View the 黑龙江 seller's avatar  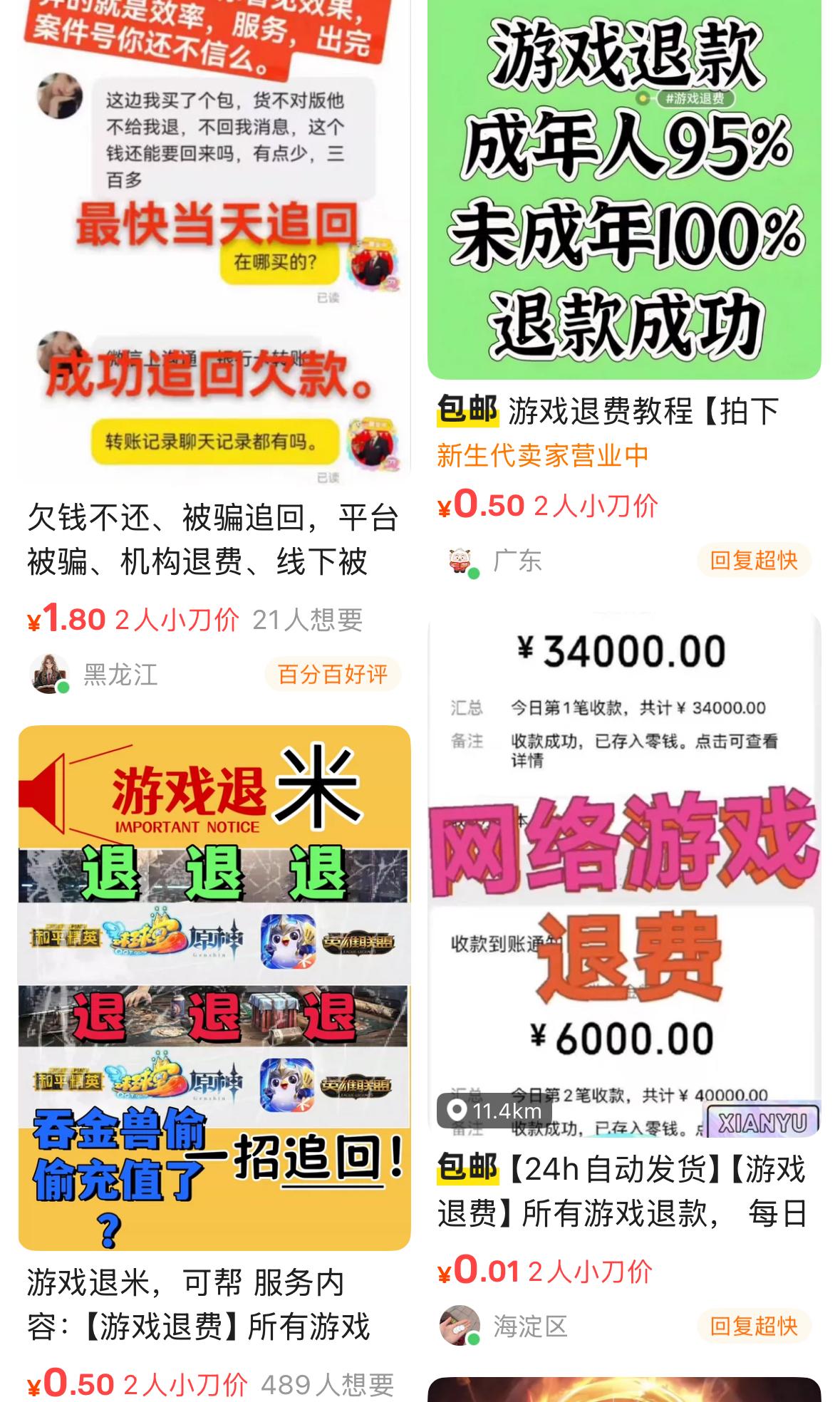tap(50, 673)
